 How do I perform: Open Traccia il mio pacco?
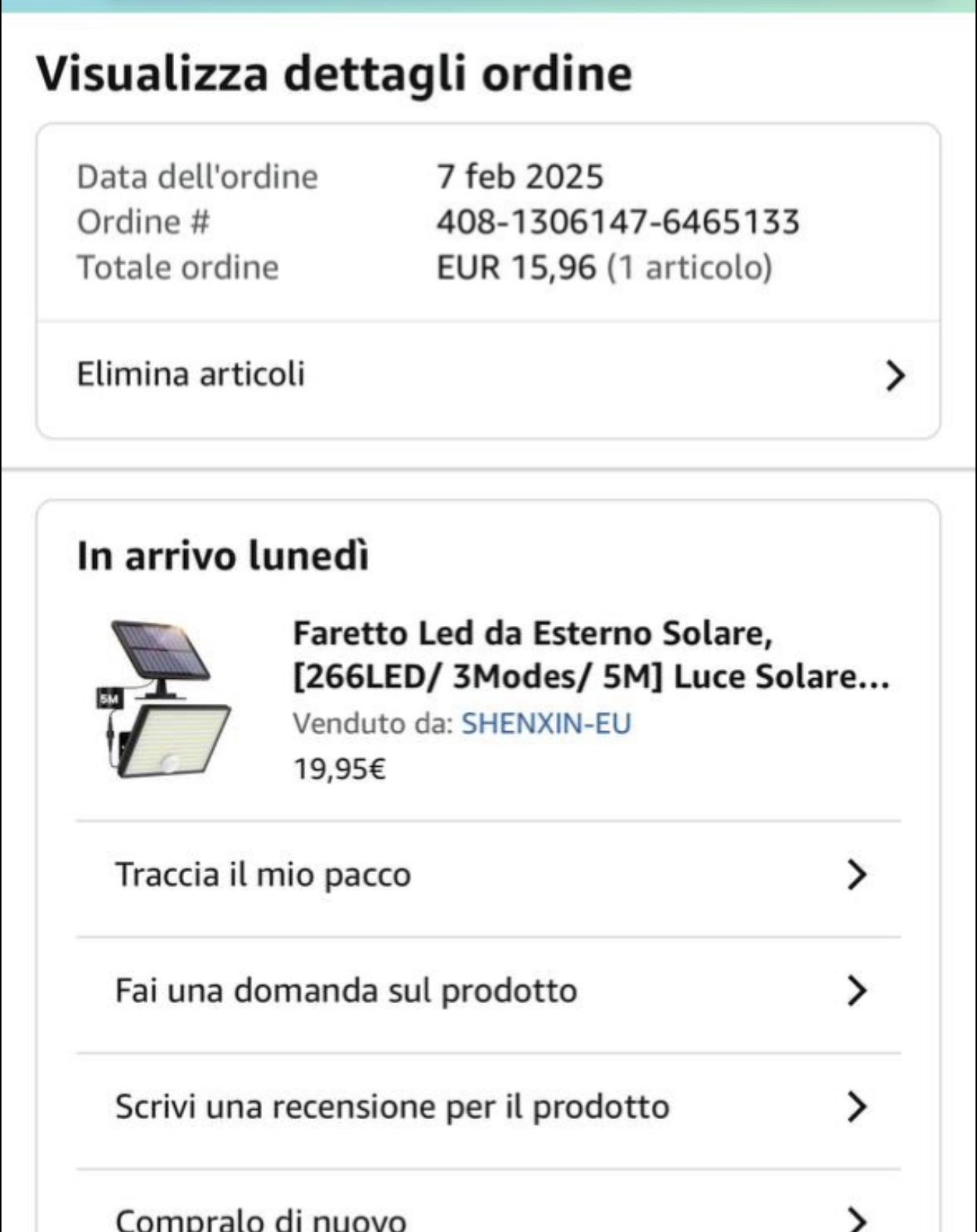(x=488, y=875)
